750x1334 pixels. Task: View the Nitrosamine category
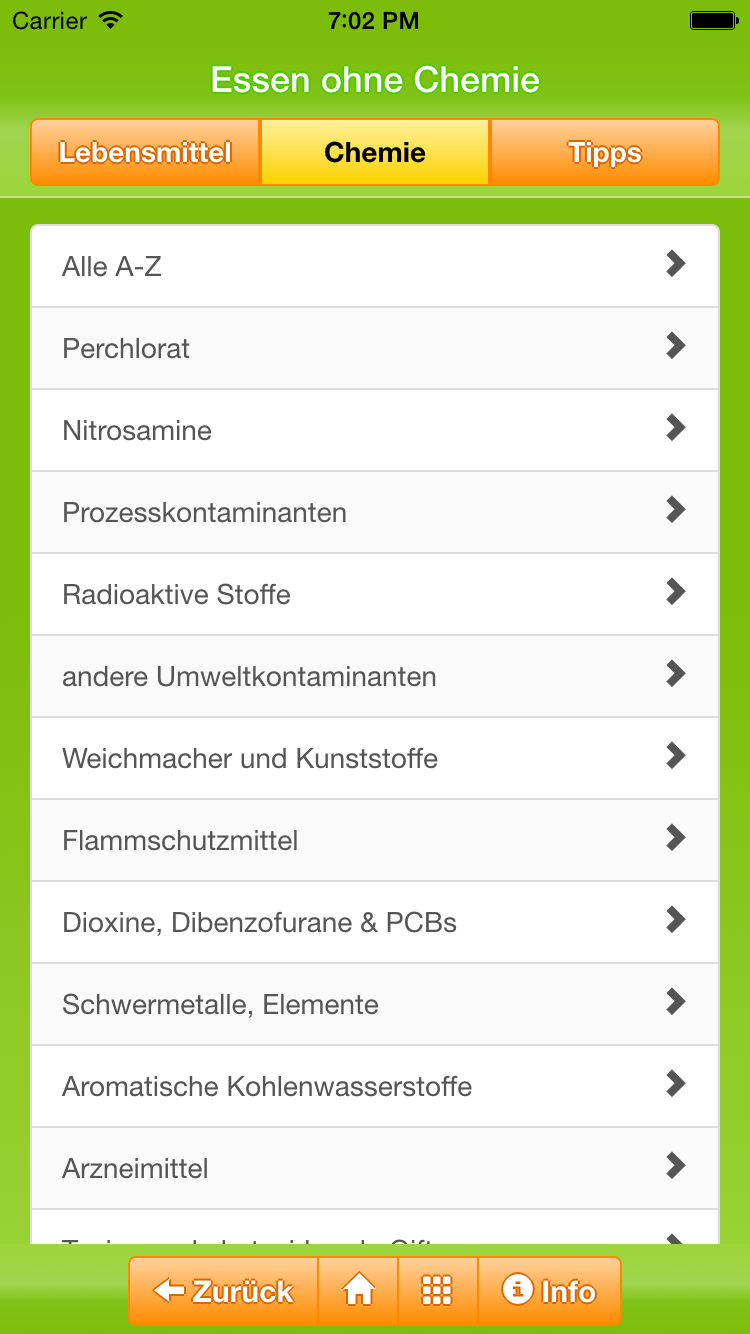(375, 430)
